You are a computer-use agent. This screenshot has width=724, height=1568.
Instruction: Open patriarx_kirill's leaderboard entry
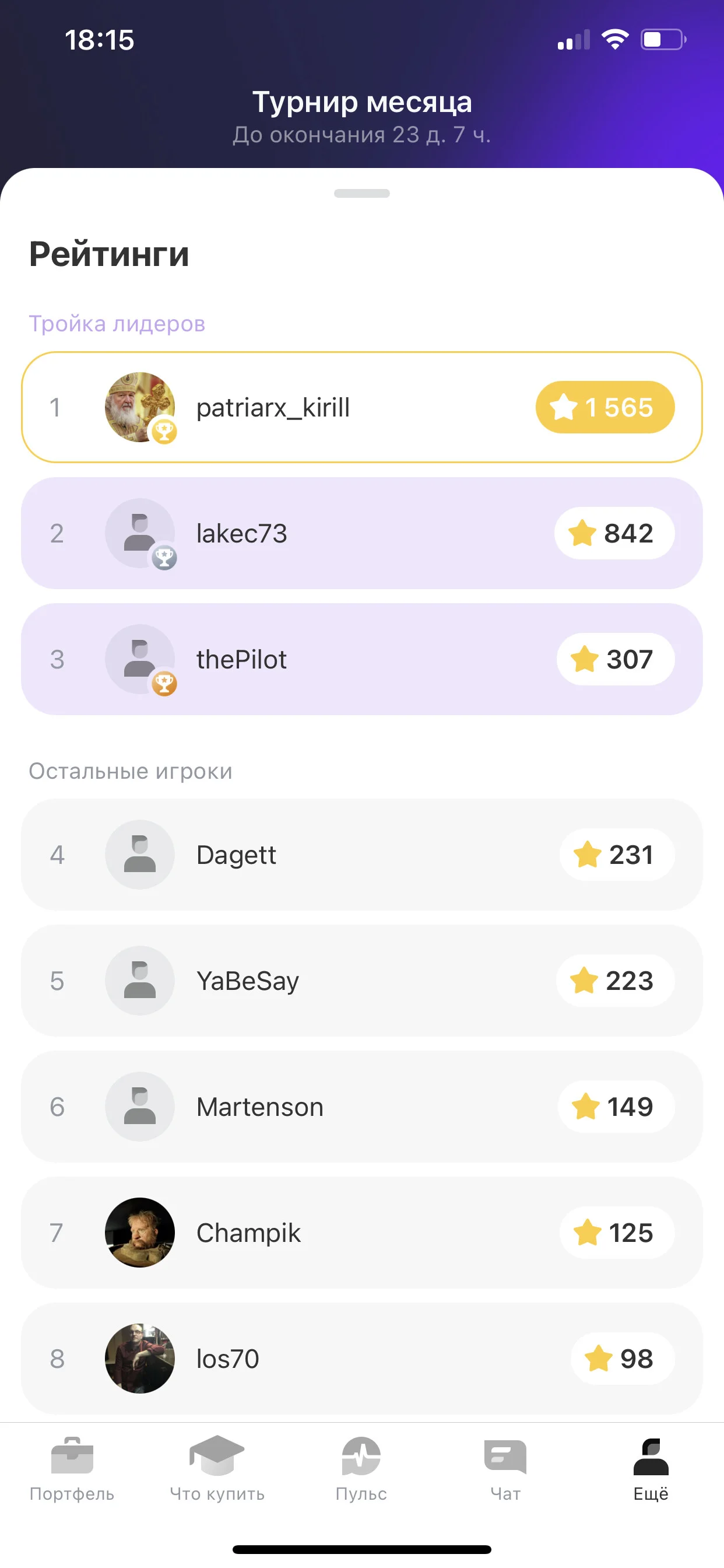362,407
